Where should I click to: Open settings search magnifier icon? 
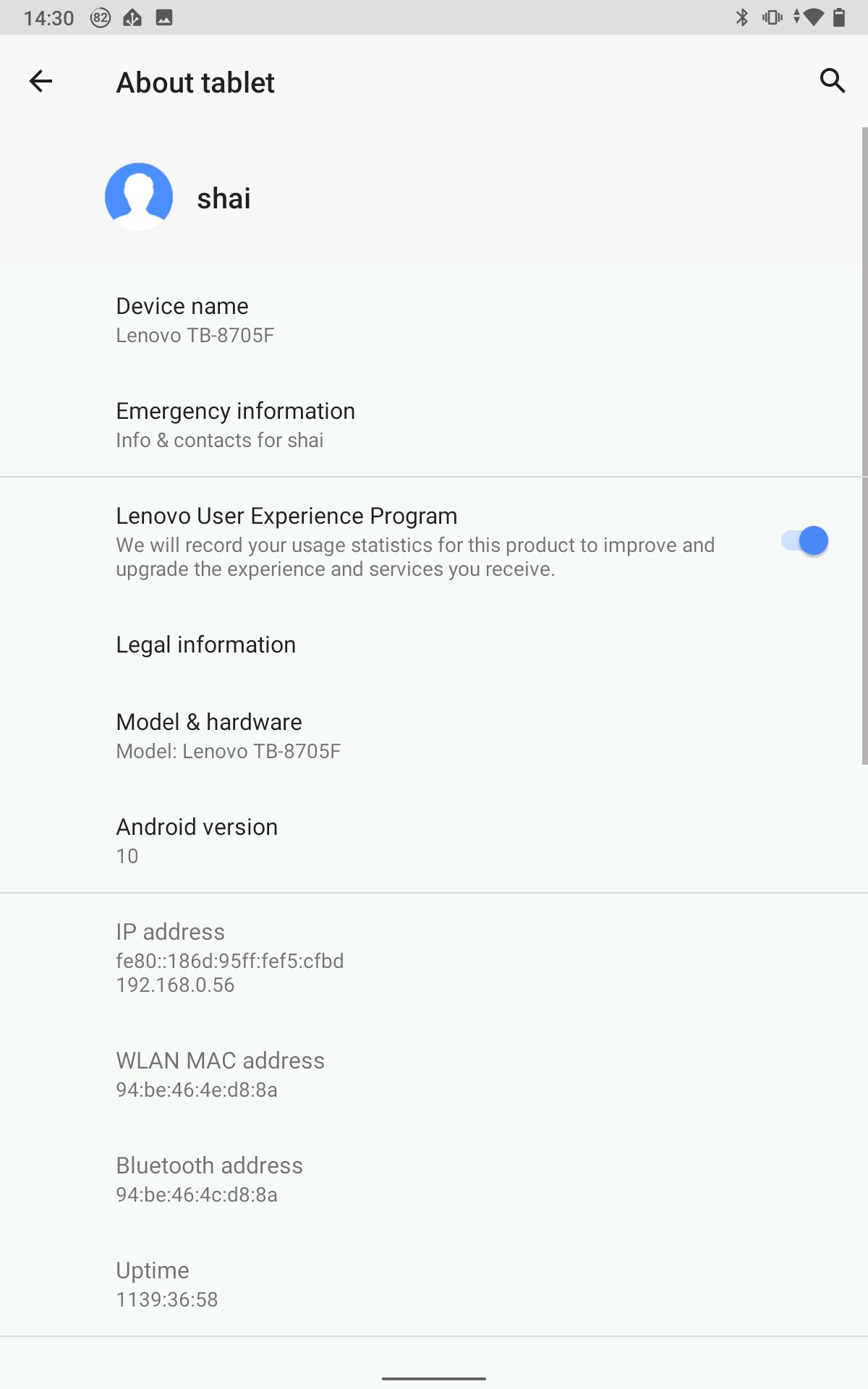click(833, 81)
